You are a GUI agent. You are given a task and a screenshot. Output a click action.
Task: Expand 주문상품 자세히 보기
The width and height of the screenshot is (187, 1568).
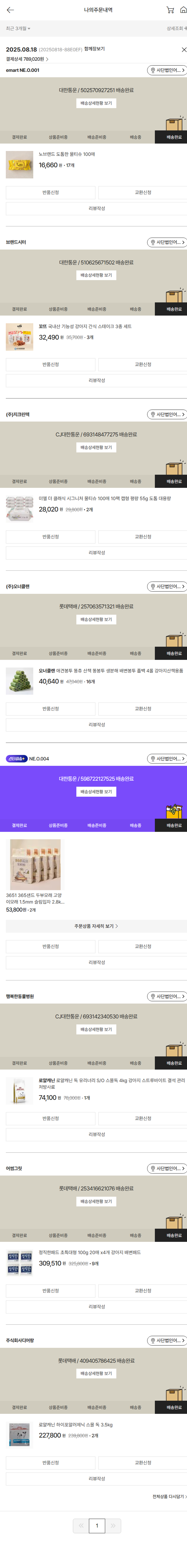96,926
